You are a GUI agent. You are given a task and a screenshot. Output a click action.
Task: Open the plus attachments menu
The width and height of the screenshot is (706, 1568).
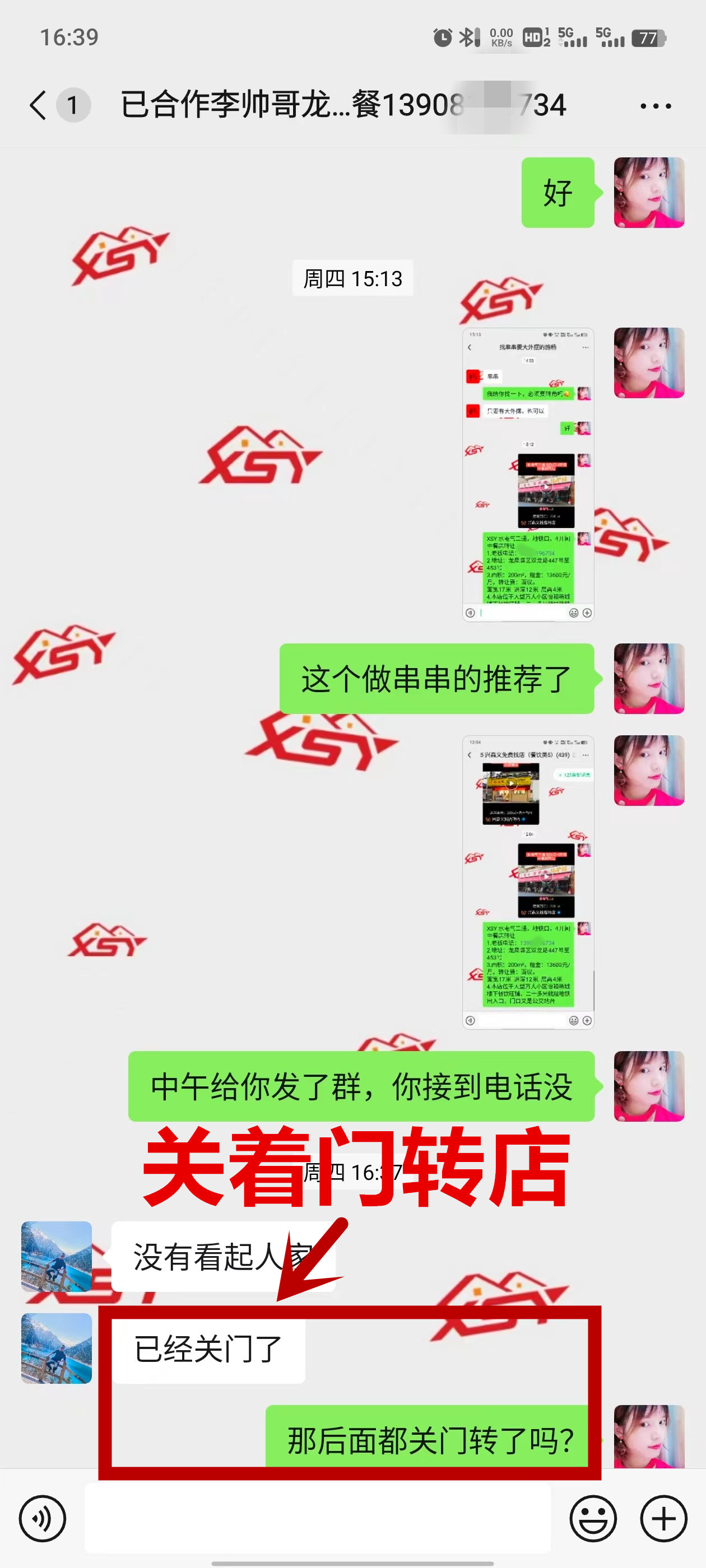coord(663,1518)
